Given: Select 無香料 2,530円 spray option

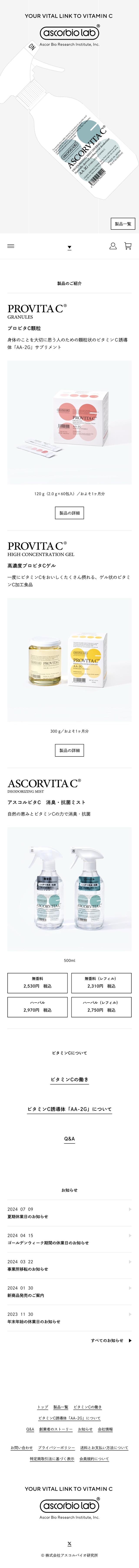Looking at the screenshot, I should pyautogui.click(x=37, y=982).
